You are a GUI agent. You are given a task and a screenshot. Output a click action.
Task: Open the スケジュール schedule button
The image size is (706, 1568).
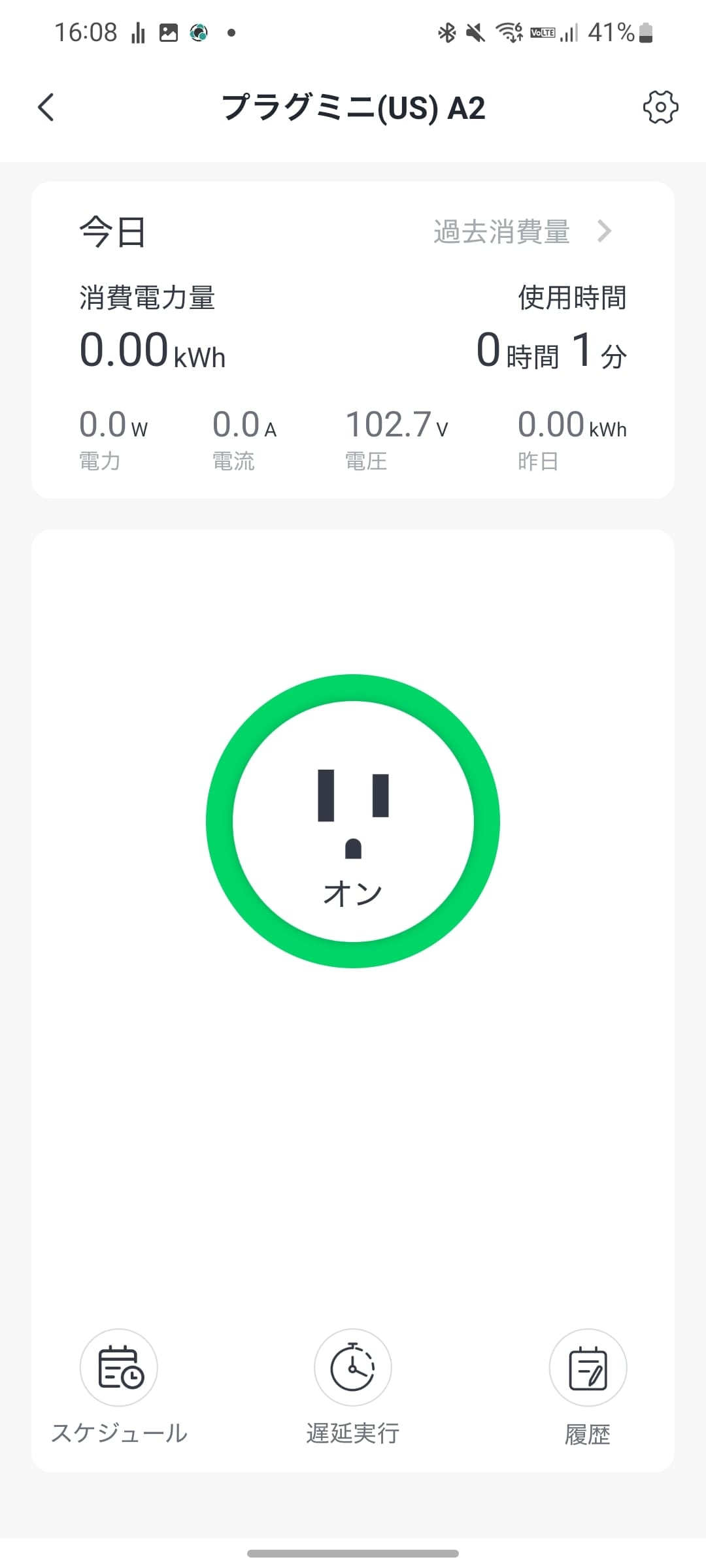(119, 1368)
